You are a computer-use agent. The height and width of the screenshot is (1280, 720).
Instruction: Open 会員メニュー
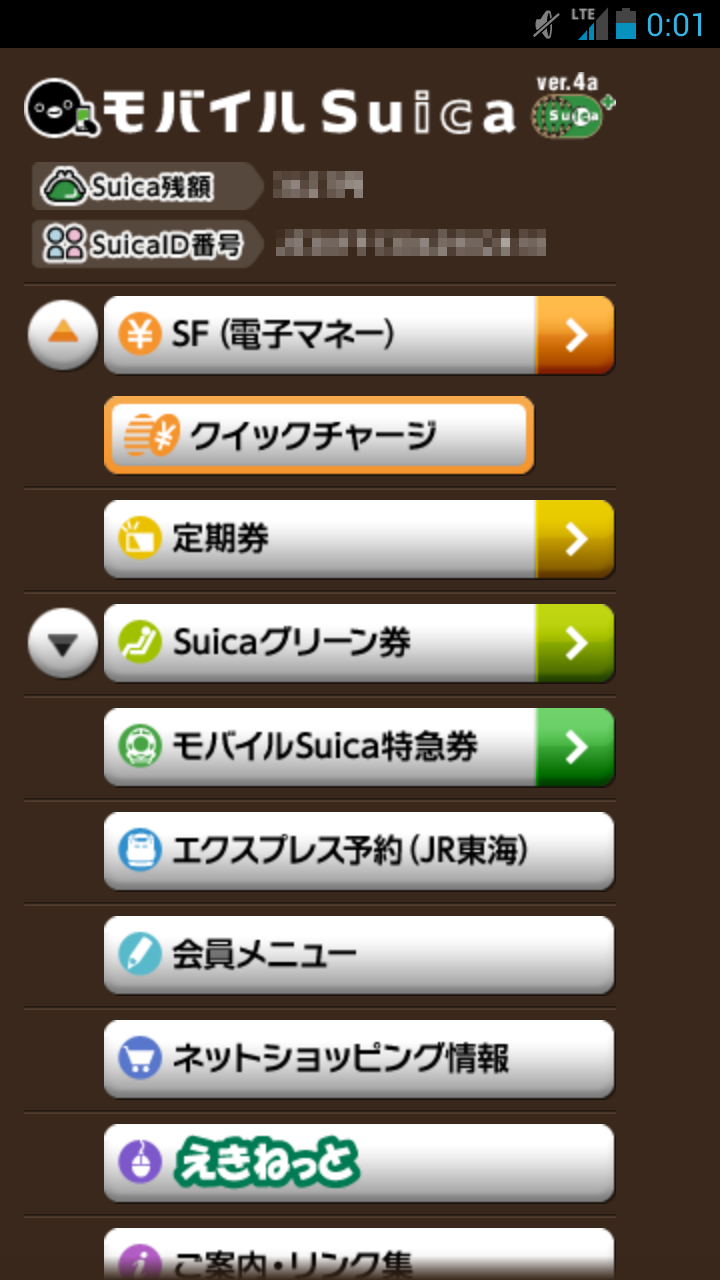358,955
